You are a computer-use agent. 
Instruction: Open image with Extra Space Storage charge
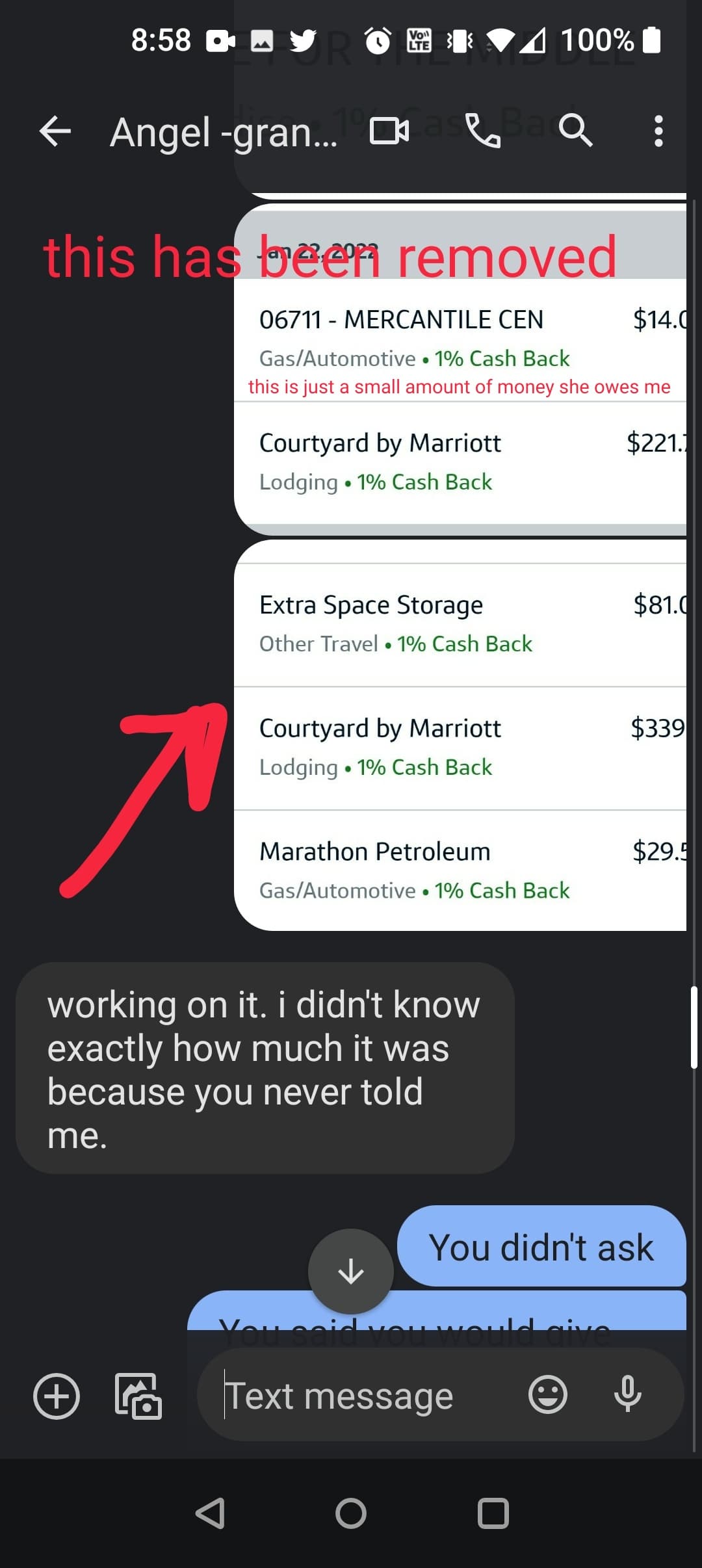point(460,735)
